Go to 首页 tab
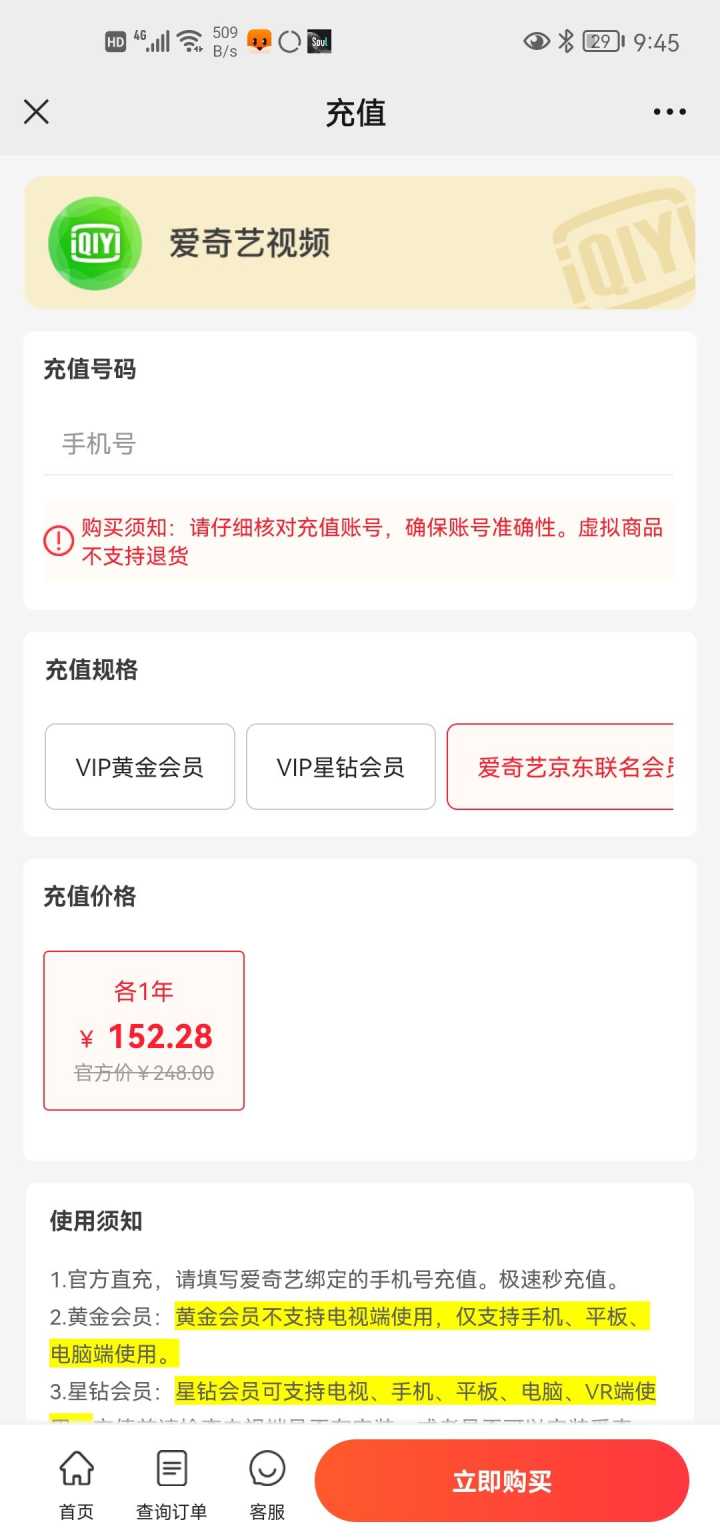Image resolution: width=720 pixels, height=1540 pixels. pyautogui.click(x=76, y=1484)
